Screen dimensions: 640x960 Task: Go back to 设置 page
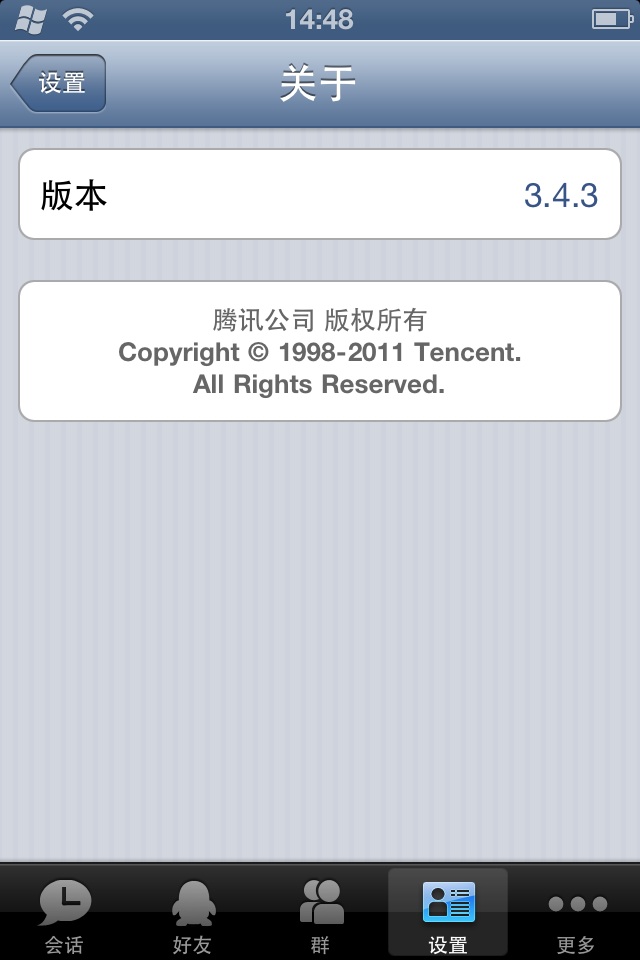(59, 83)
